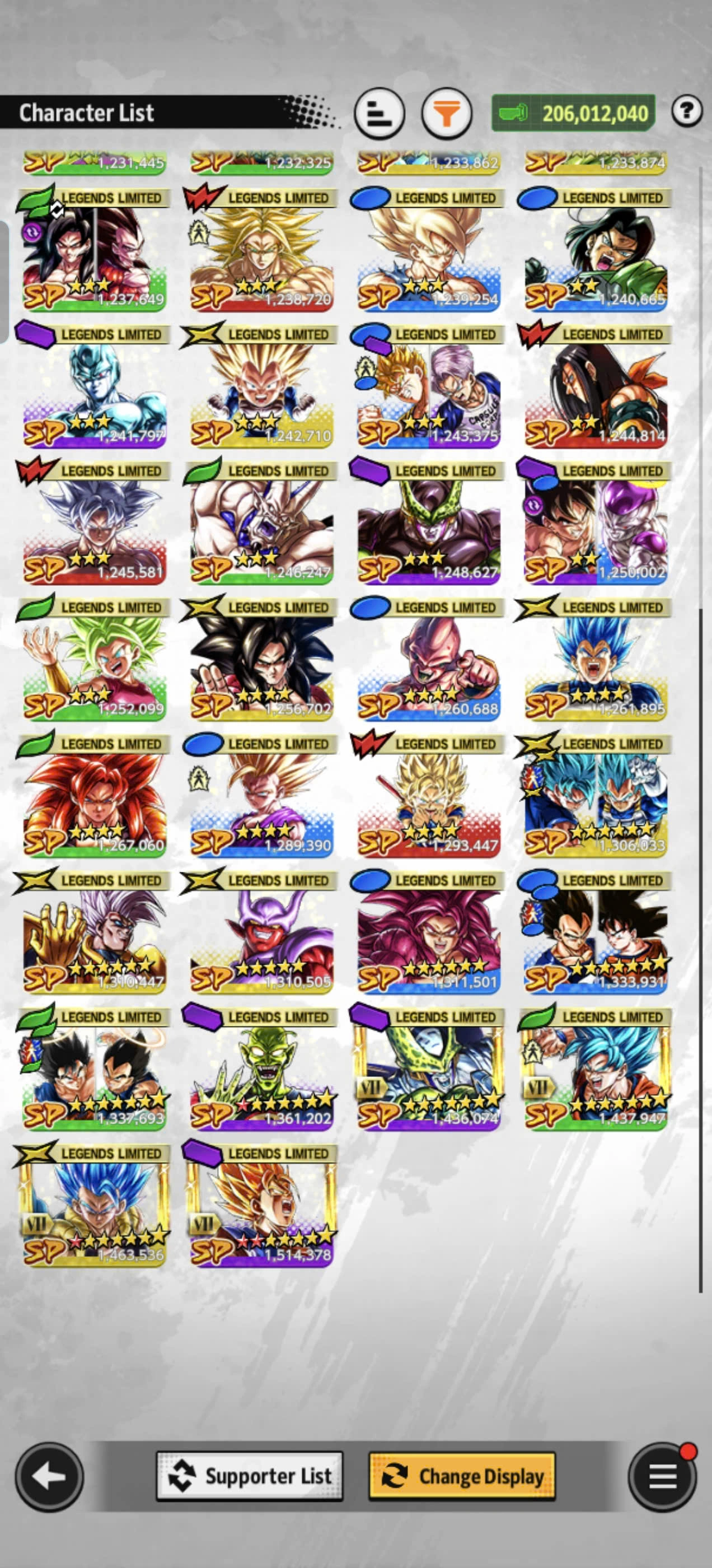This screenshot has width=712, height=1568.
Task: Open the Supporter List
Action: click(250, 1476)
